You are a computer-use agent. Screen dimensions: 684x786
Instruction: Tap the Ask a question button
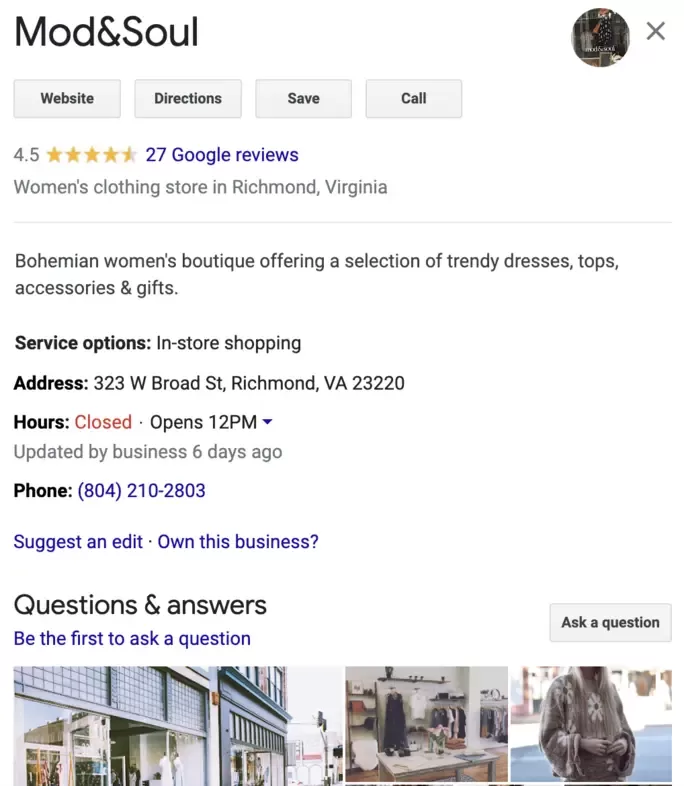tap(610, 622)
